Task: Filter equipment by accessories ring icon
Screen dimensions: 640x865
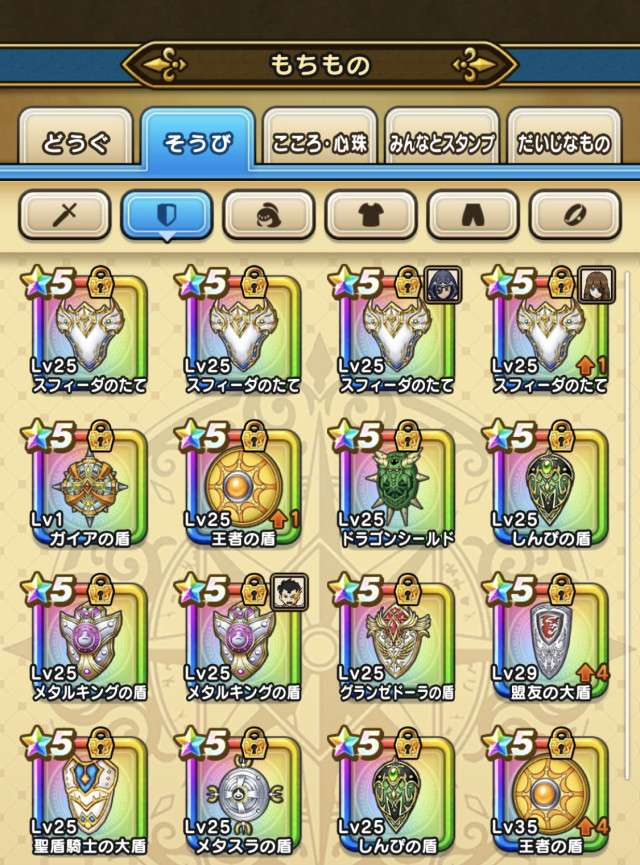Action: tap(575, 215)
